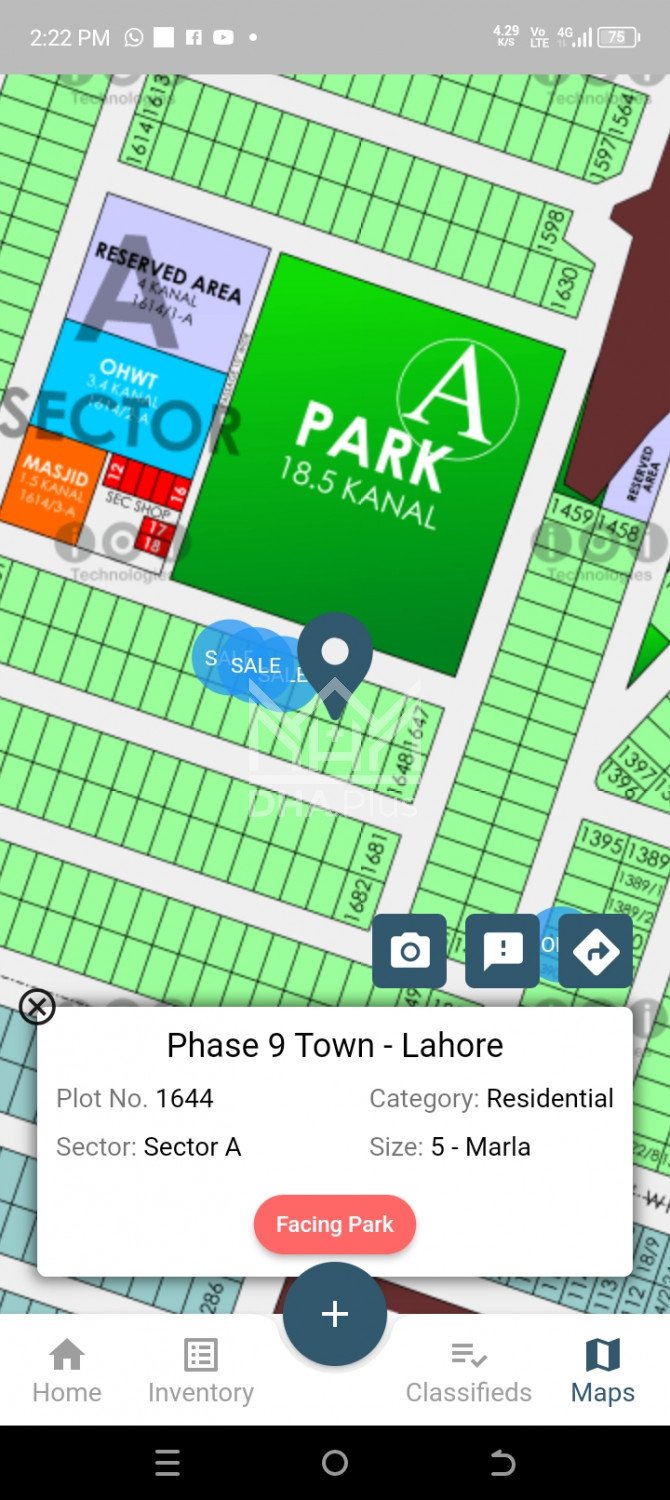Close the plot details card
The image size is (670, 1500).
[37, 1006]
